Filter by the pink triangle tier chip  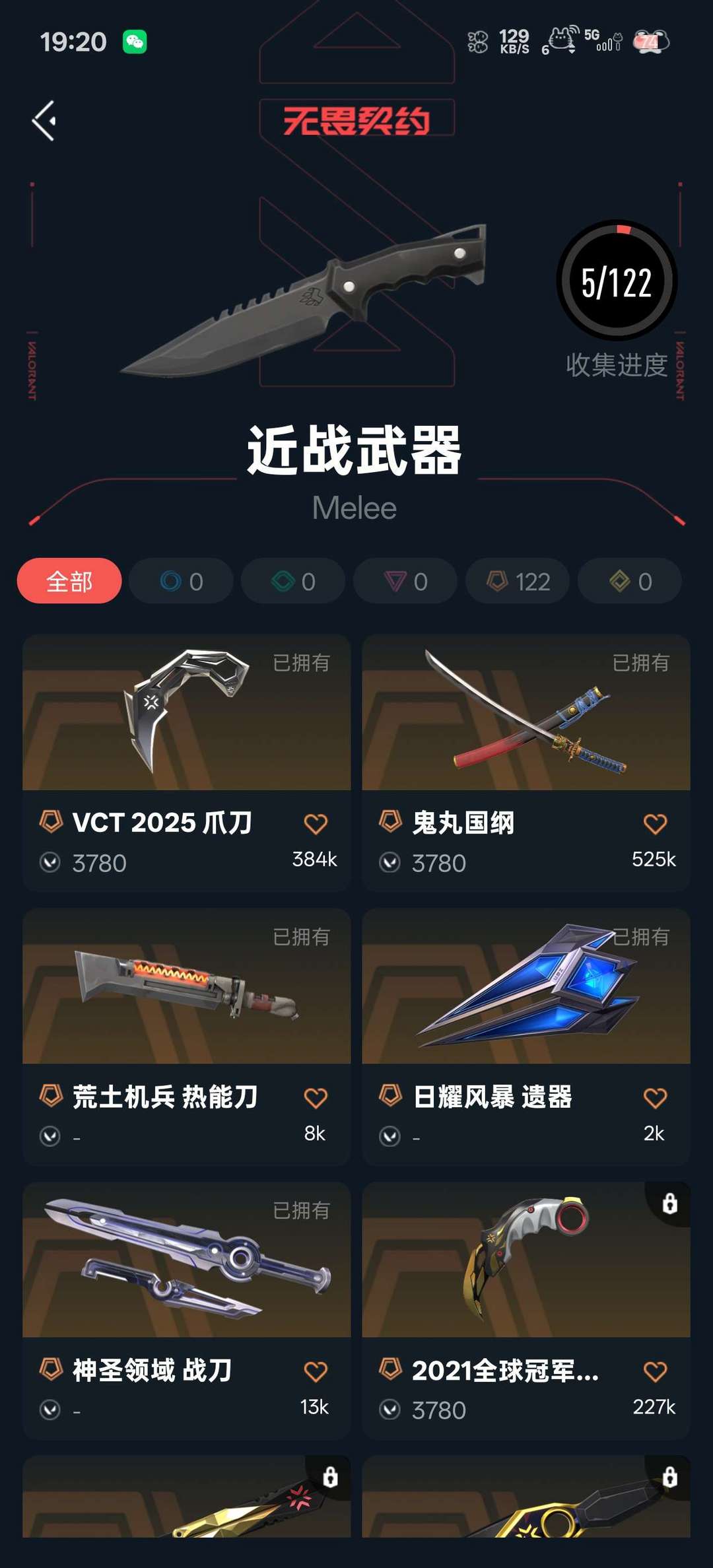tap(405, 581)
